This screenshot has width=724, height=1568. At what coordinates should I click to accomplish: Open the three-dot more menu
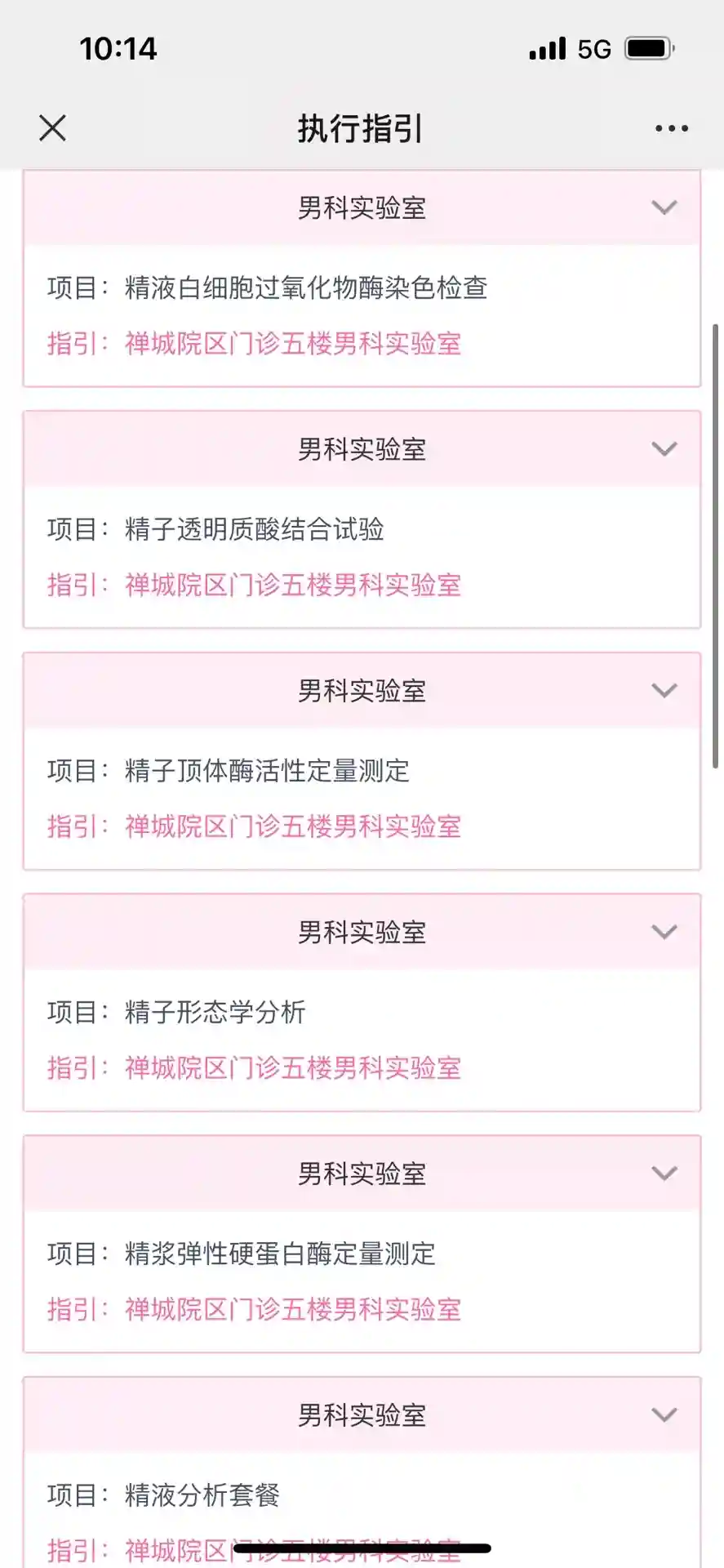point(671,128)
